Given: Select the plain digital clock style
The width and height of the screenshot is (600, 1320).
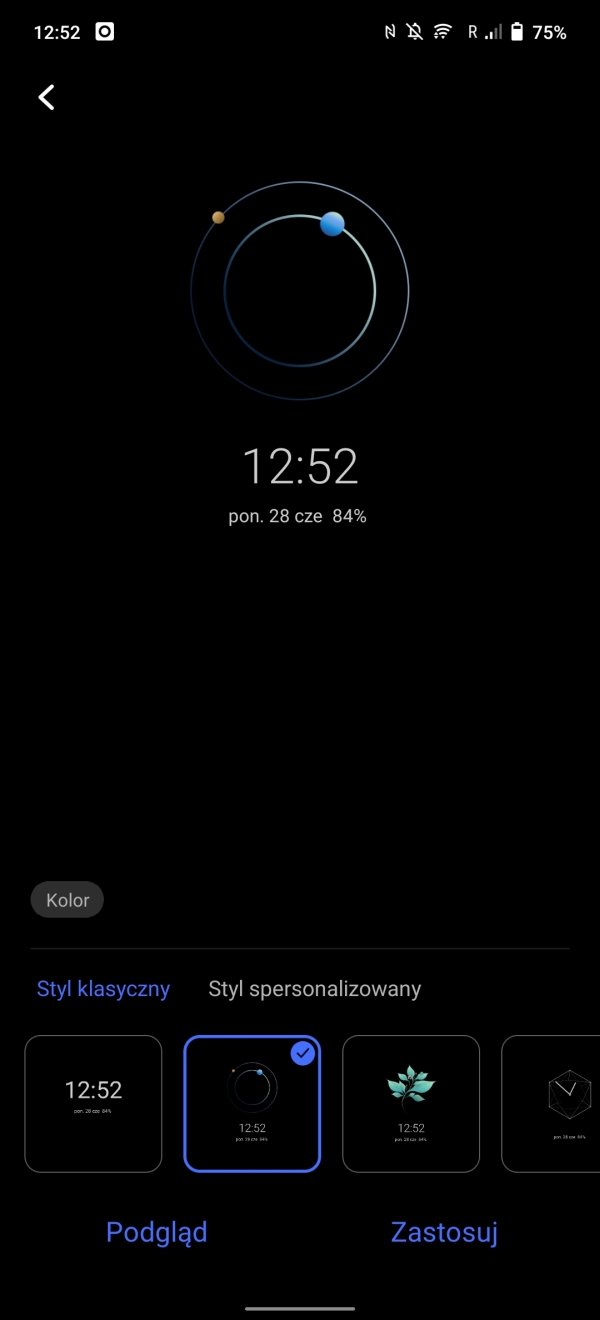Looking at the screenshot, I should click(x=93, y=1103).
